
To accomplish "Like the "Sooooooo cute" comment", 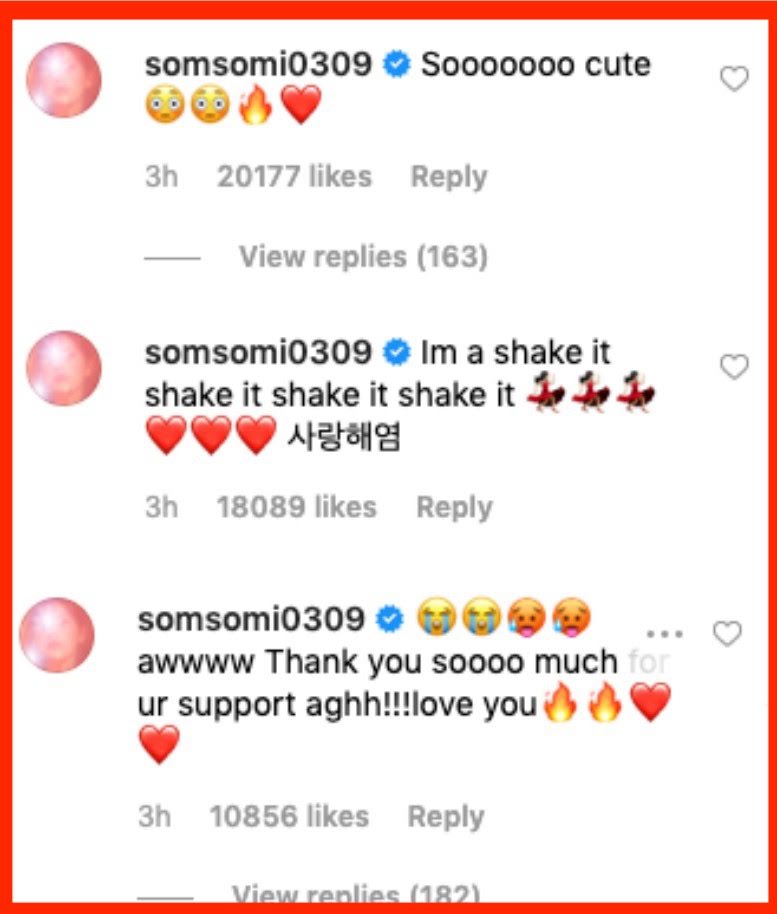I will click(x=735, y=79).
